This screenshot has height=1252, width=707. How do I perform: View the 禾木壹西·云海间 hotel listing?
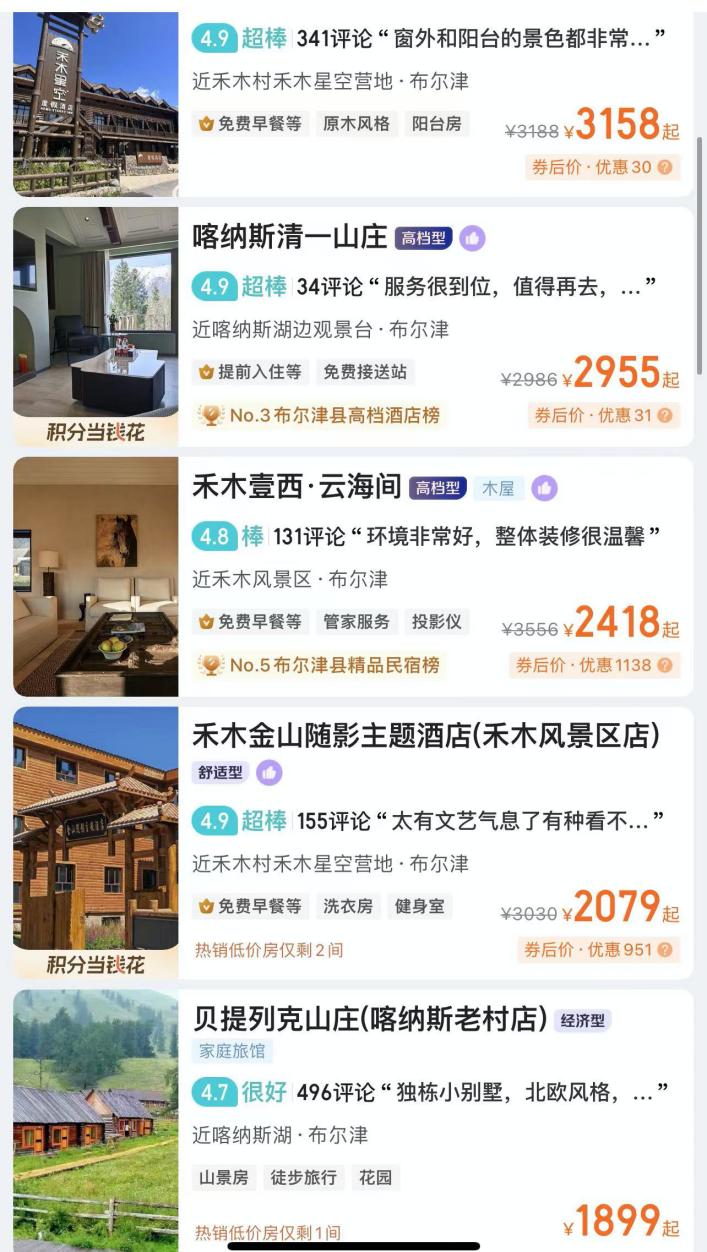coord(296,487)
